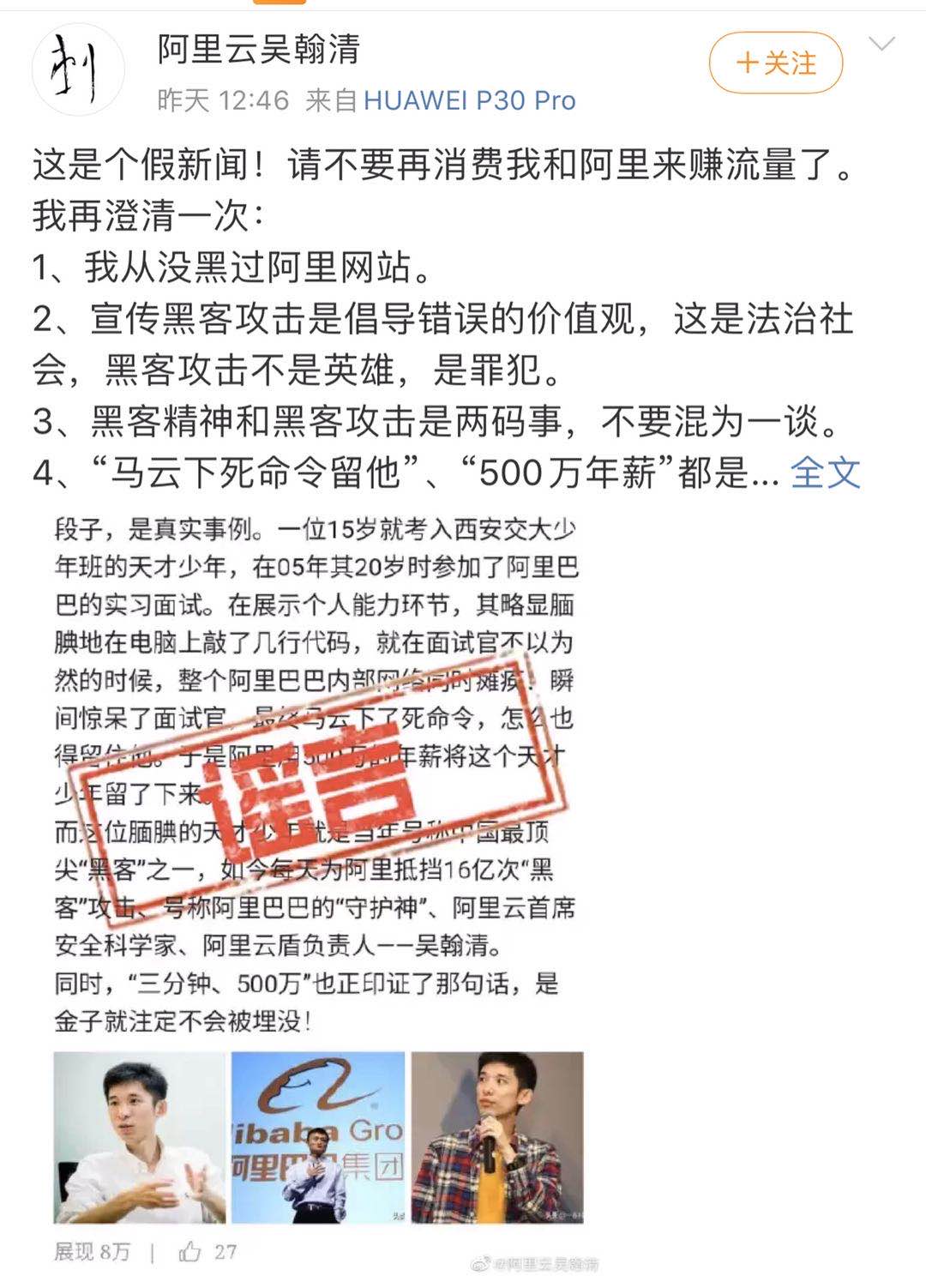The height and width of the screenshot is (1288, 926).
Task: Open the author's profile avatar
Action: 78,70
